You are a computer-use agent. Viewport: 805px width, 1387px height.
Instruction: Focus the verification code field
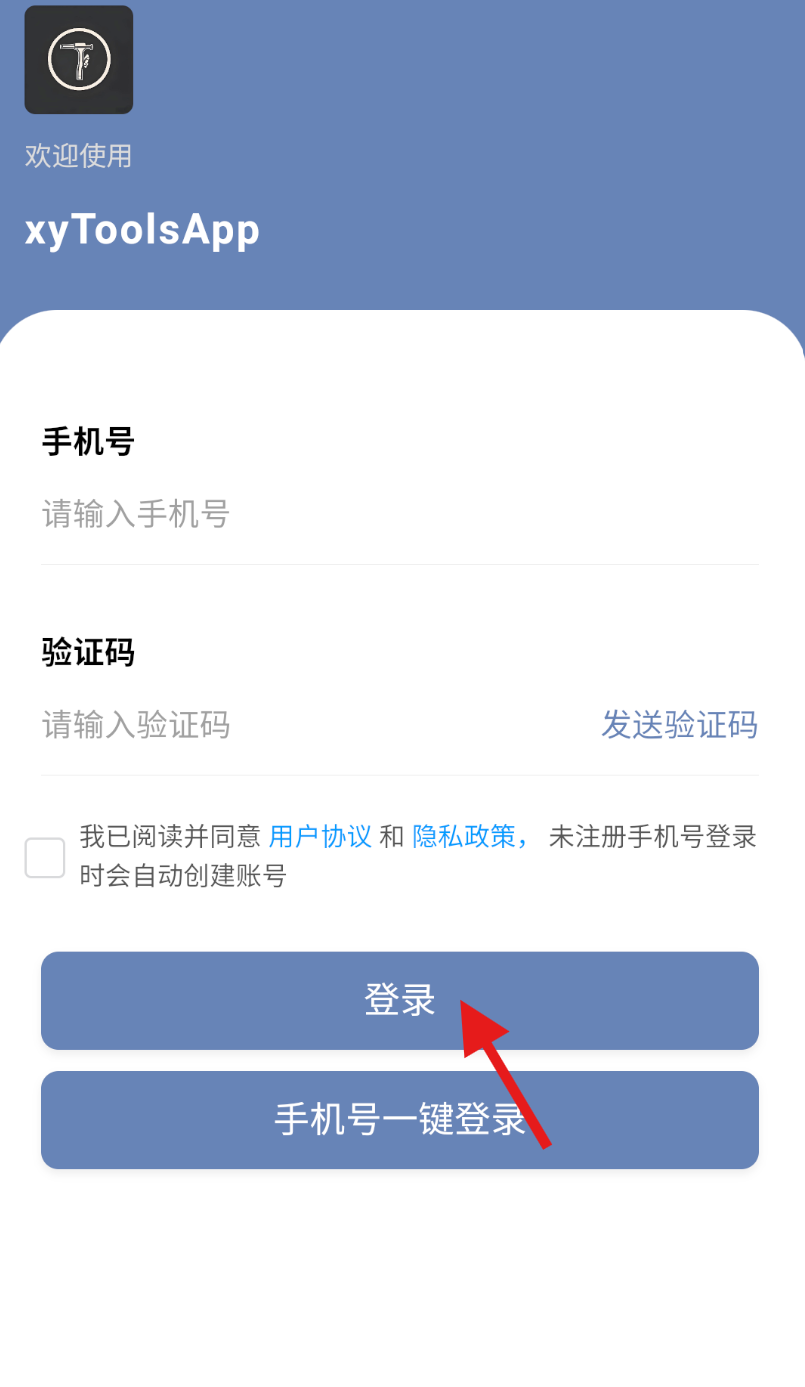pyautogui.click(x=300, y=724)
